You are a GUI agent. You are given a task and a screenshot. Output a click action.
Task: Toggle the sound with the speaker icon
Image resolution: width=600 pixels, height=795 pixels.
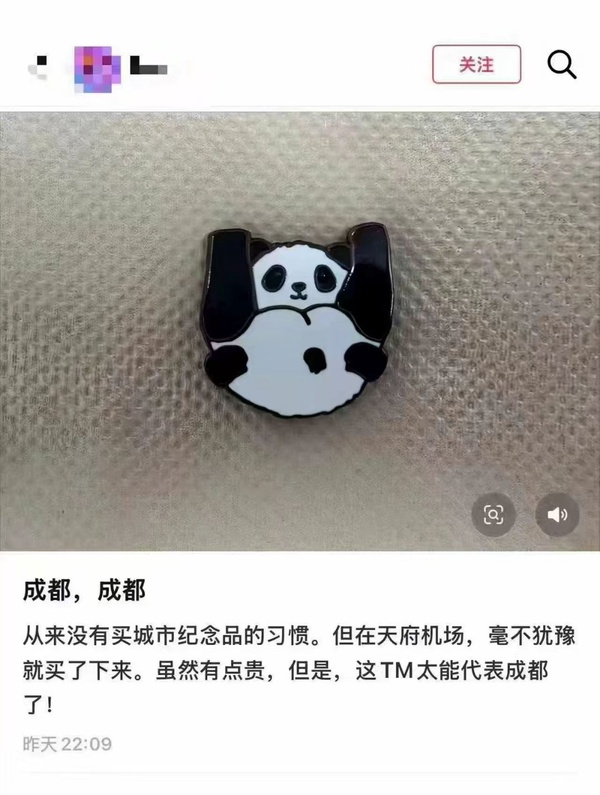point(557,515)
